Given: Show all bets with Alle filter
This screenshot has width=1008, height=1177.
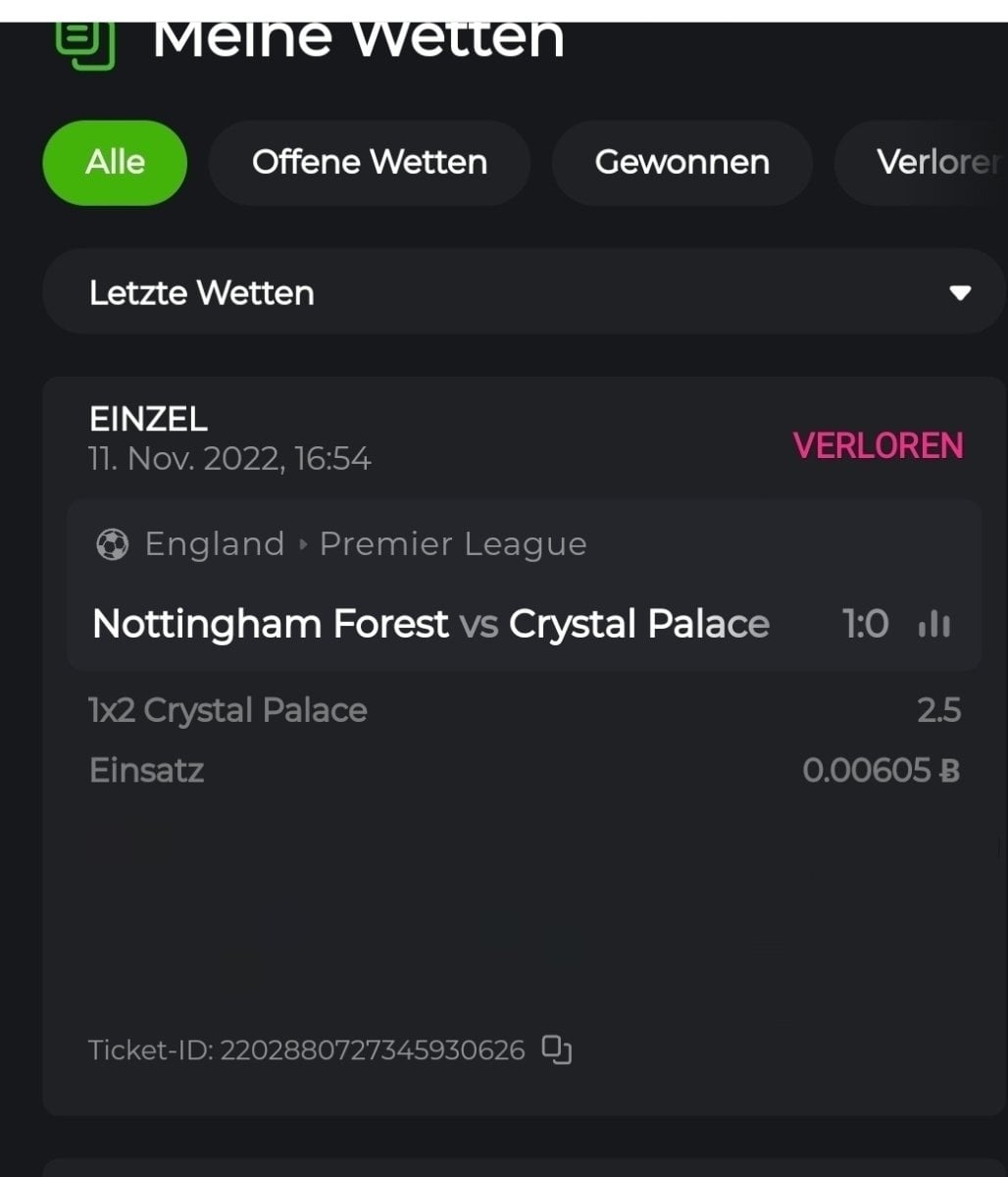Looking at the screenshot, I should pos(115,163).
